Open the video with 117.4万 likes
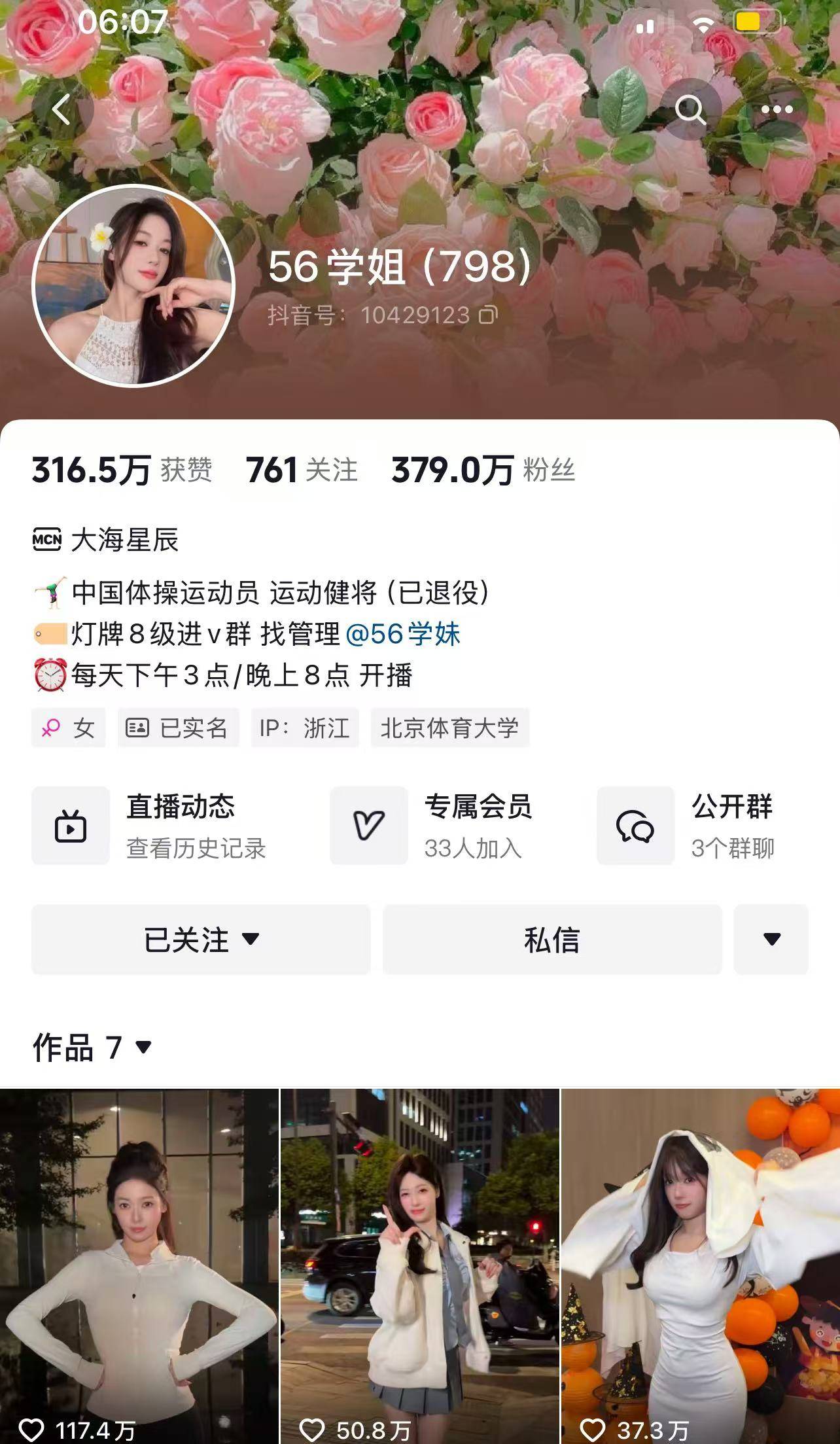Image resolution: width=840 pixels, height=1444 pixels. [139, 1263]
